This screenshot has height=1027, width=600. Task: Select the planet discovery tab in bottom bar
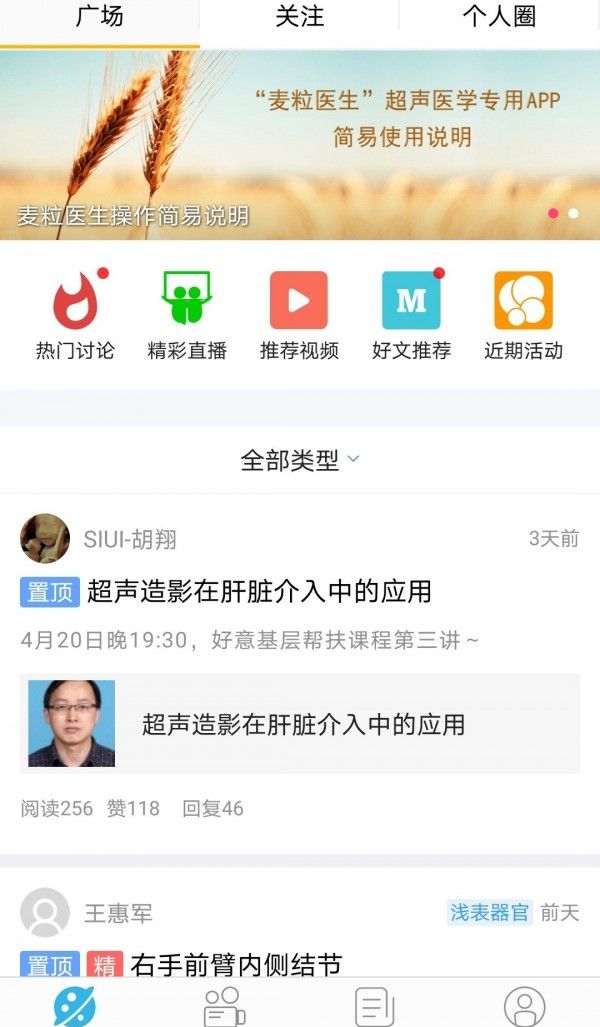tap(75, 1005)
